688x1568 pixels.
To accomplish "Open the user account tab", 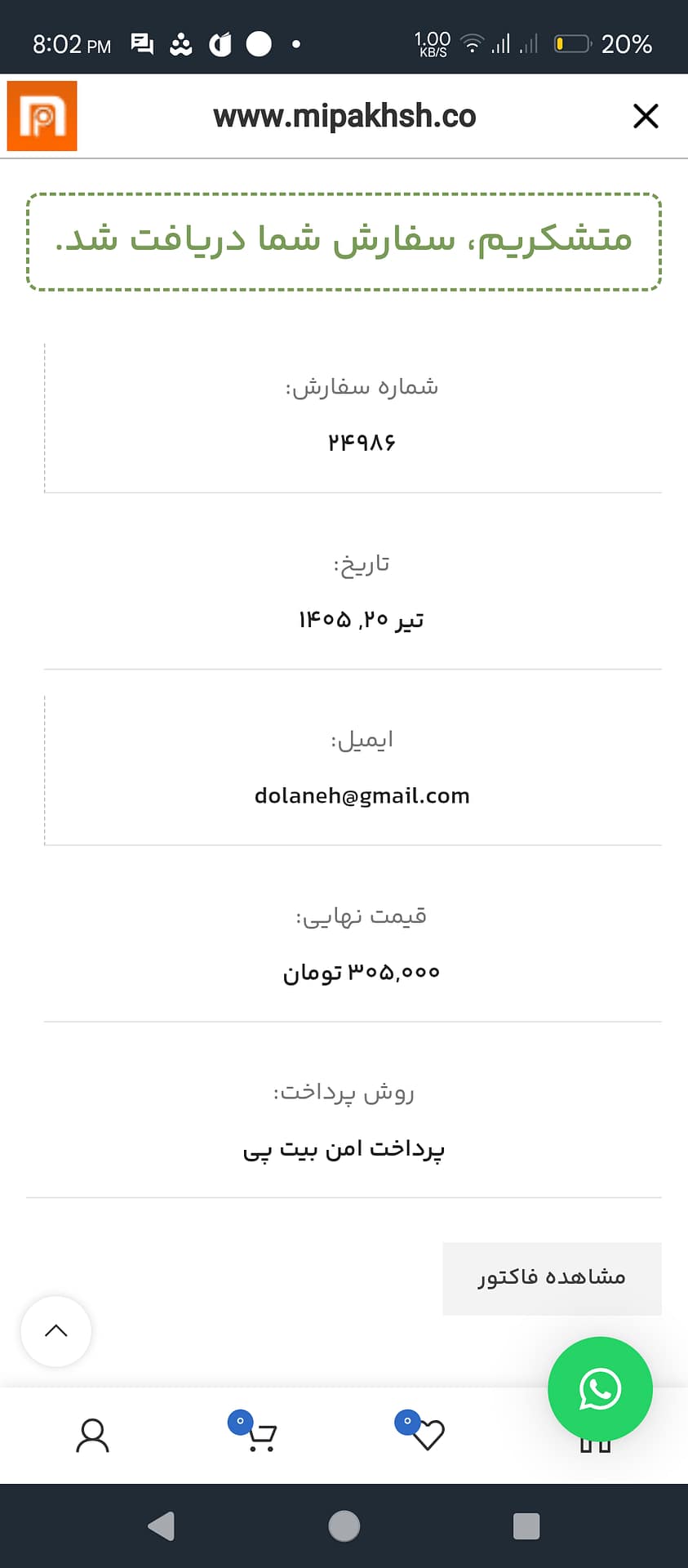I will tap(92, 1435).
